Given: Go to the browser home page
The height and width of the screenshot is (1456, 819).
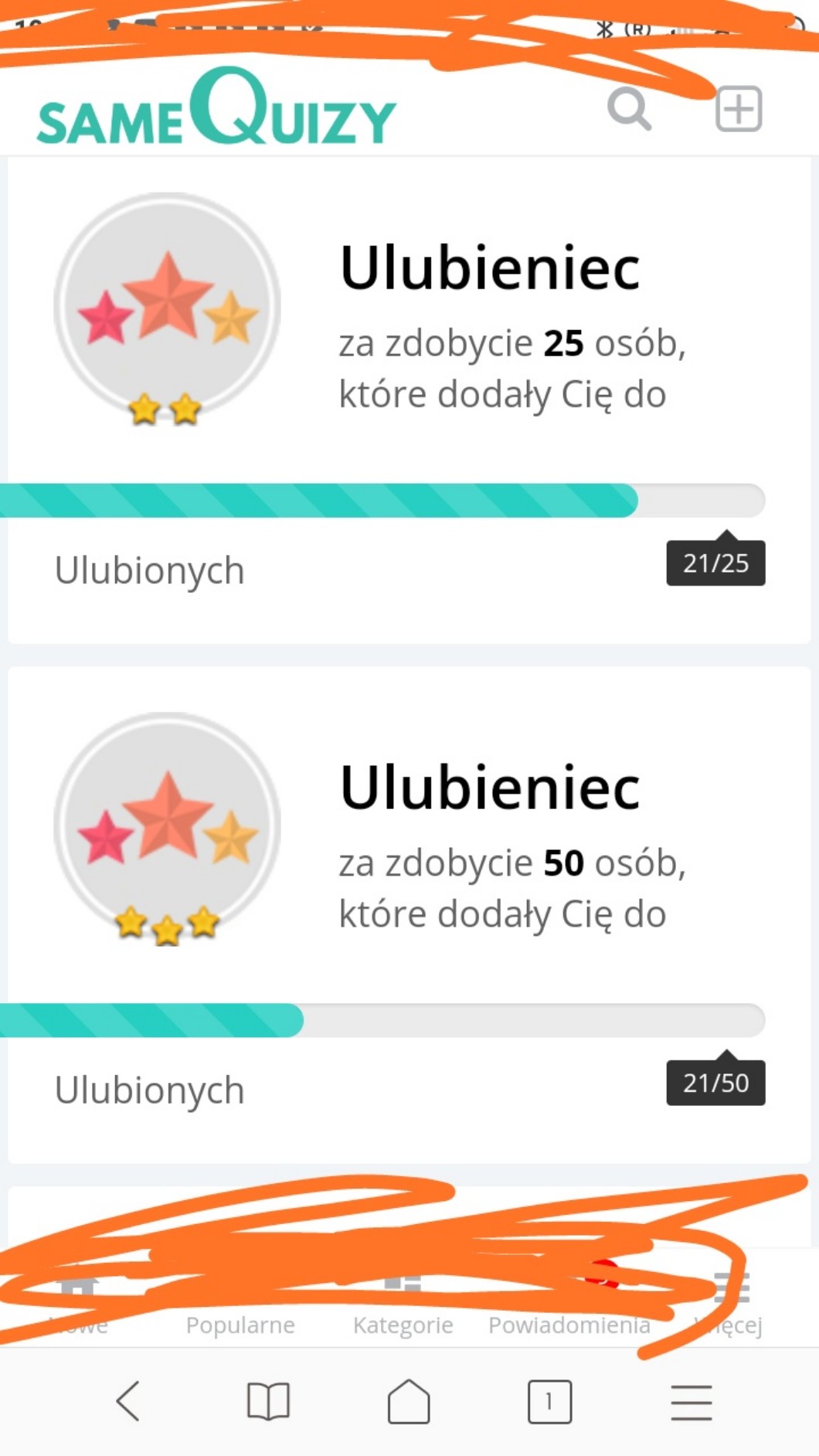Looking at the screenshot, I should click(409, 1401).
